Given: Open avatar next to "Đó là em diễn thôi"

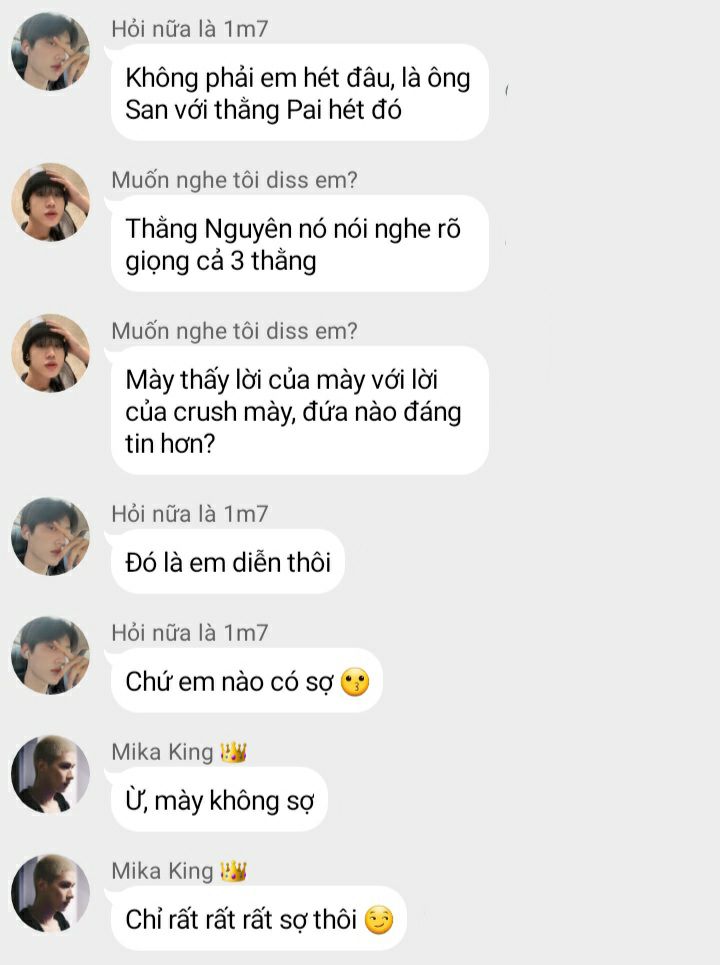Looking at the screenshot, I should [x=50, y=536].
